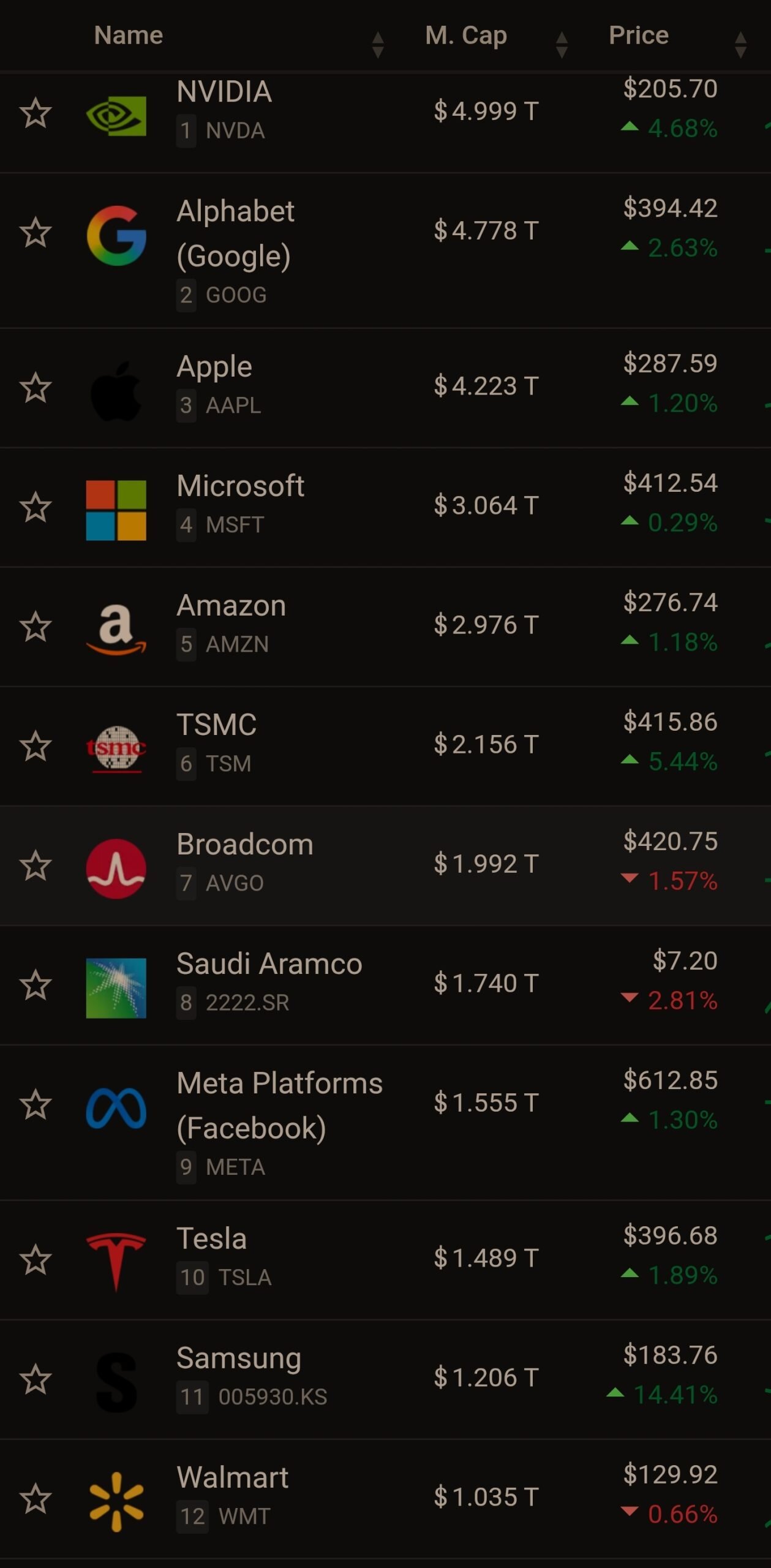The height and width of the screenshot is (1568, 771).
Task: Star NVIDIA to add to favorites
Action: (x=36, y=113)
